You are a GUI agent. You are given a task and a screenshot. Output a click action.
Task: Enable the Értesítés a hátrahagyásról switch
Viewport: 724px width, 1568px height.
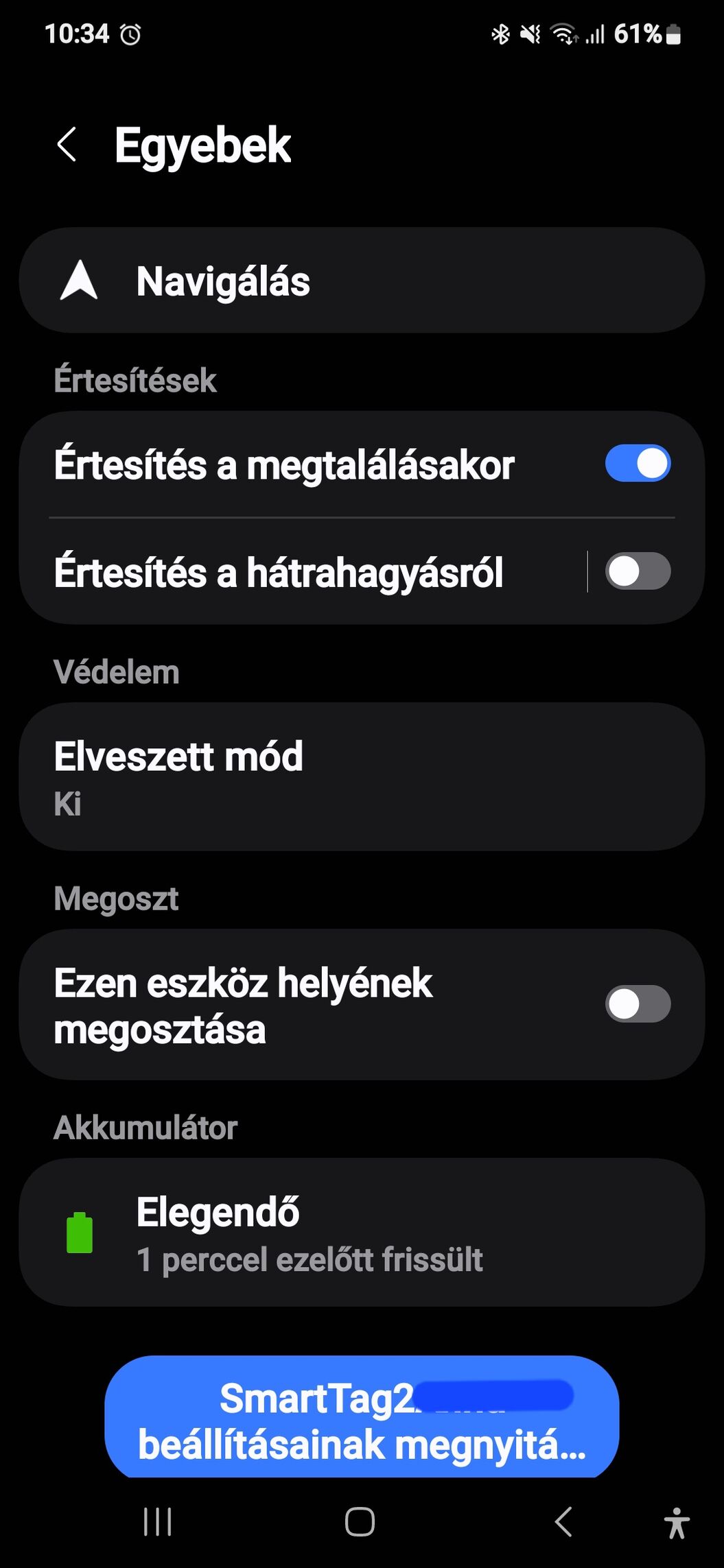coord(638,571)
